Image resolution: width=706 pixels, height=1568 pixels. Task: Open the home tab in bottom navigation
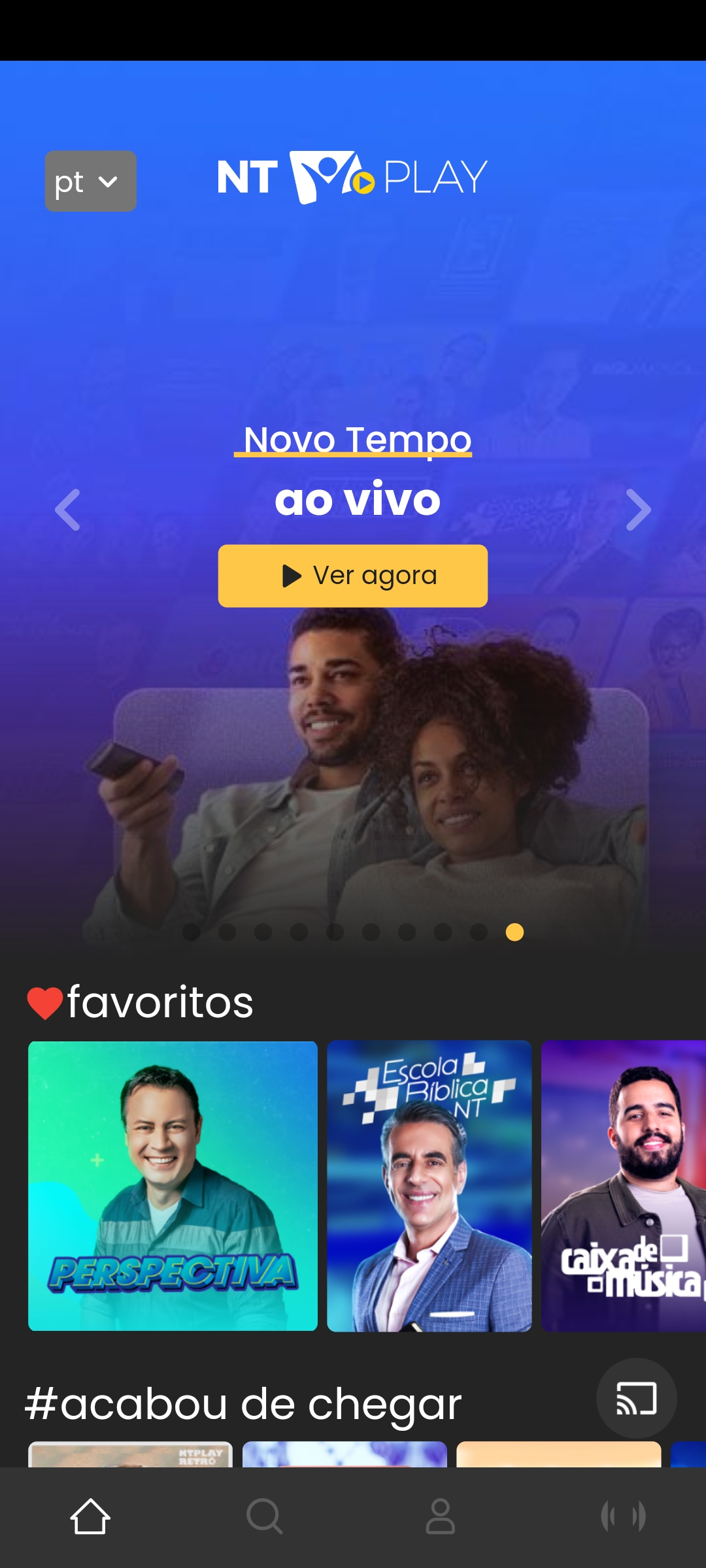tap(90, 1516)
